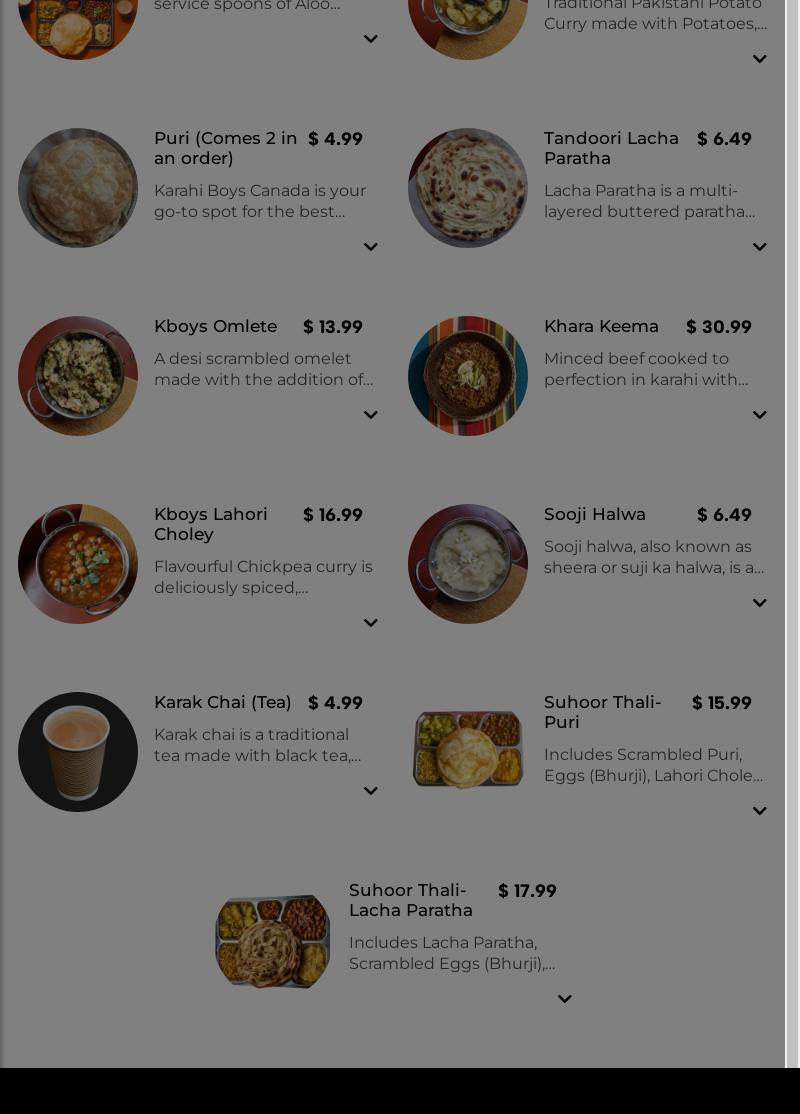Click the Suhoor Thali-Puri title
Viewport: 800px width, 1114px height.
click(x=603, y=712)
